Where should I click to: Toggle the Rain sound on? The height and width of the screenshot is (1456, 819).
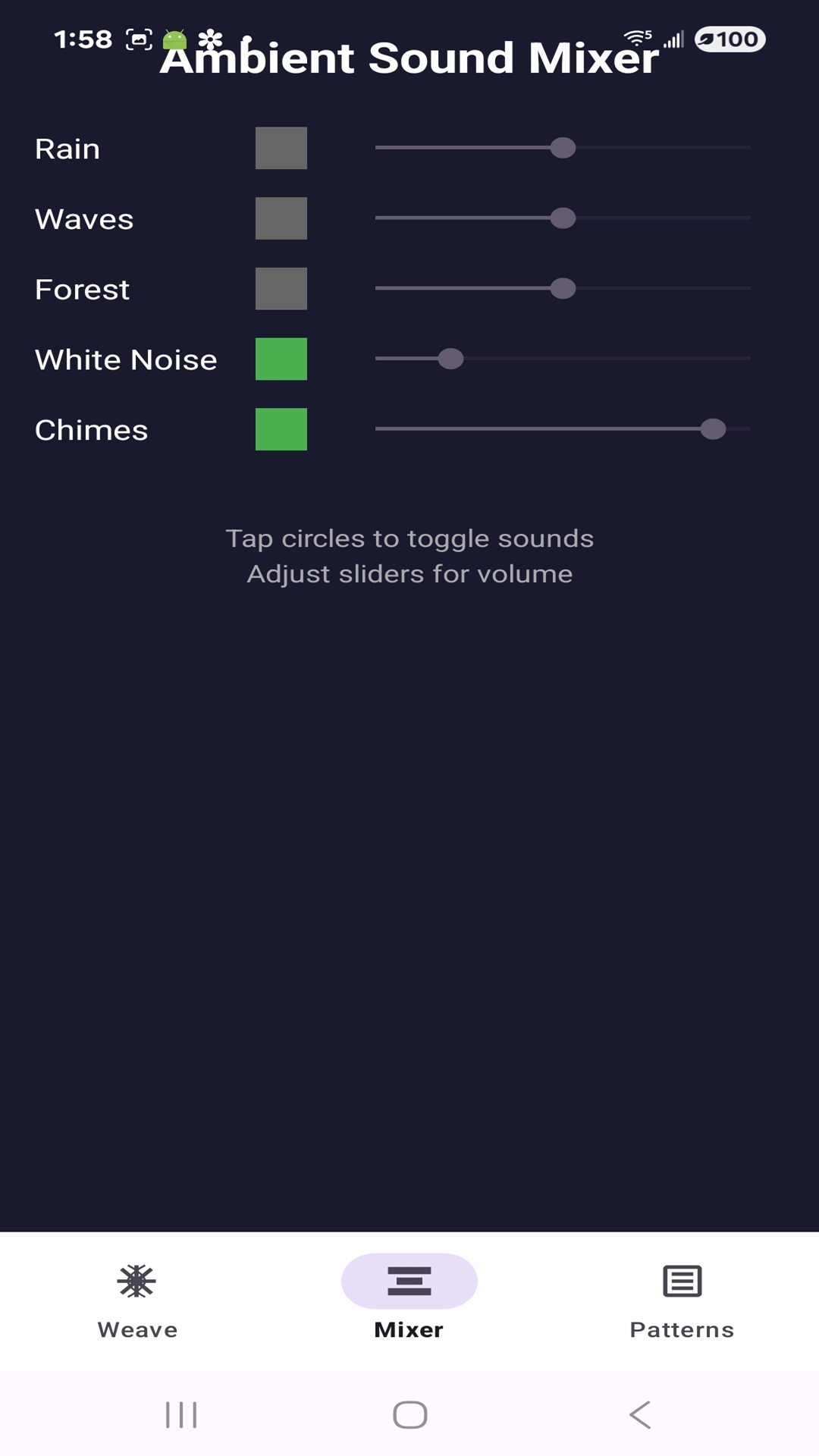point(281,148)
